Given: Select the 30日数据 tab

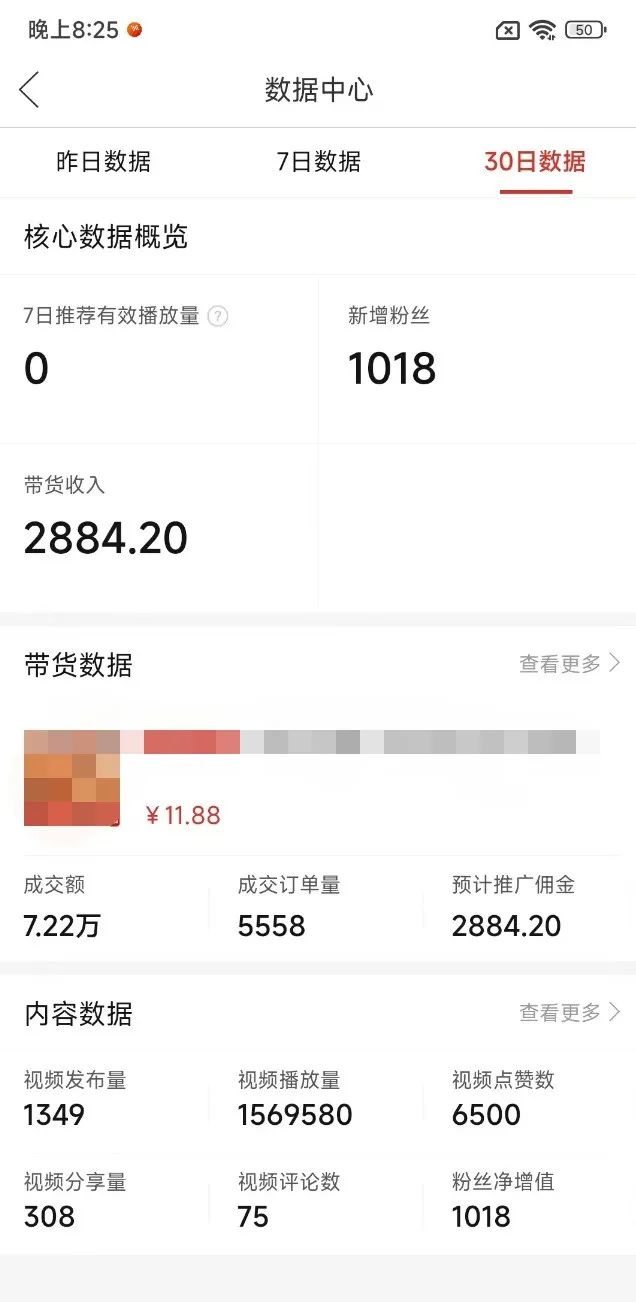Looking at the screenshot, I should pyautogui.click(x=534, y=162).
